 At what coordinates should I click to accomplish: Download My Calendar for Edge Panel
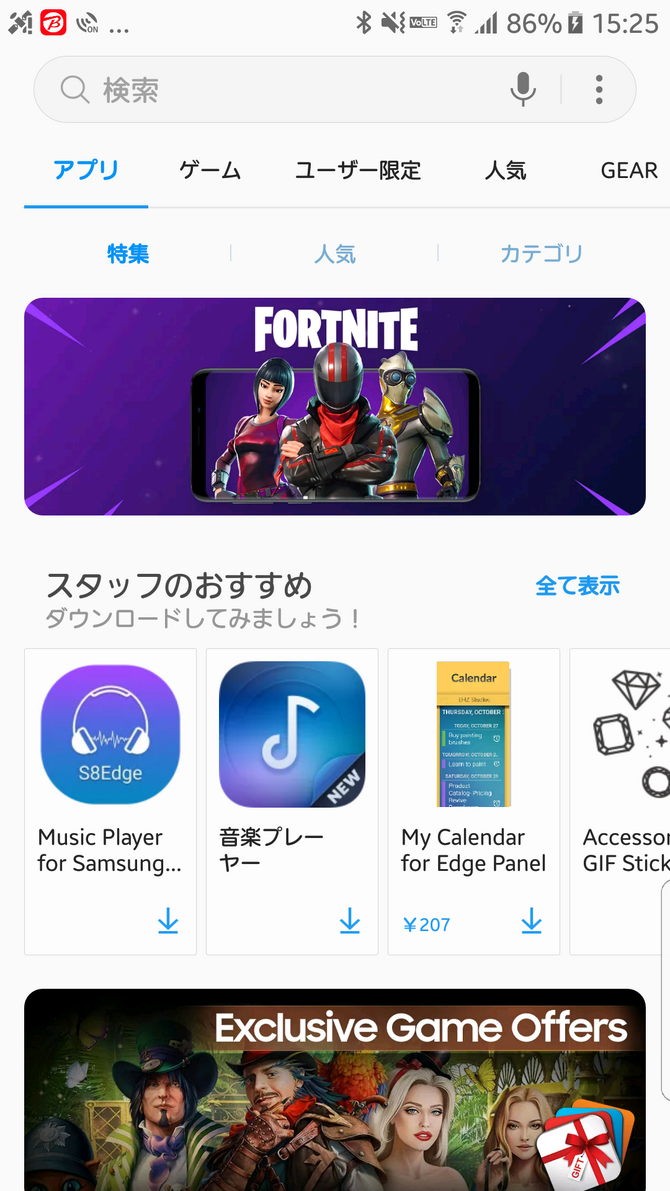click(x=532, y=922)
